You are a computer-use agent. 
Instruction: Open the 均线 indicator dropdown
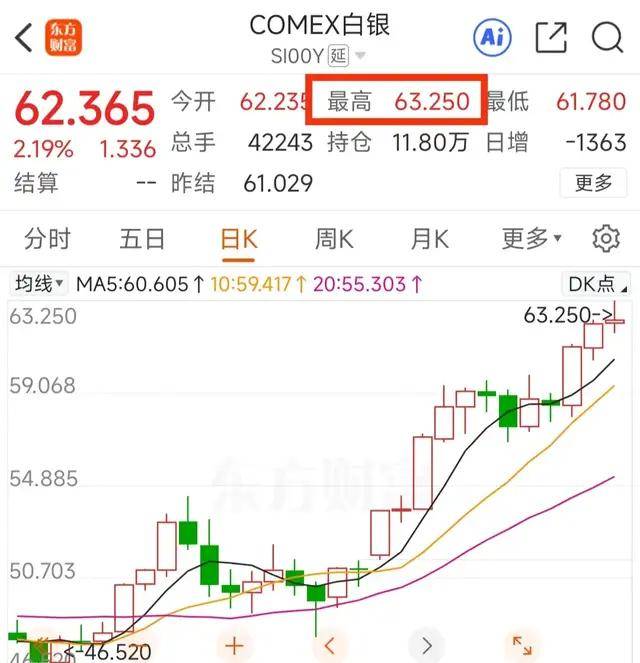coord(40,284)
